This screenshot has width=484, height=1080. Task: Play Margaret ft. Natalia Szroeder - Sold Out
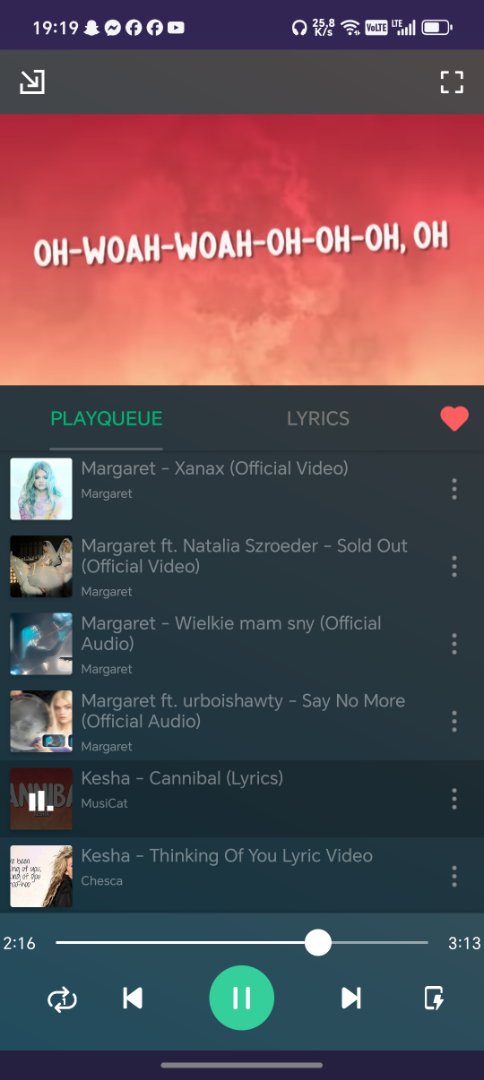[227, 566]
